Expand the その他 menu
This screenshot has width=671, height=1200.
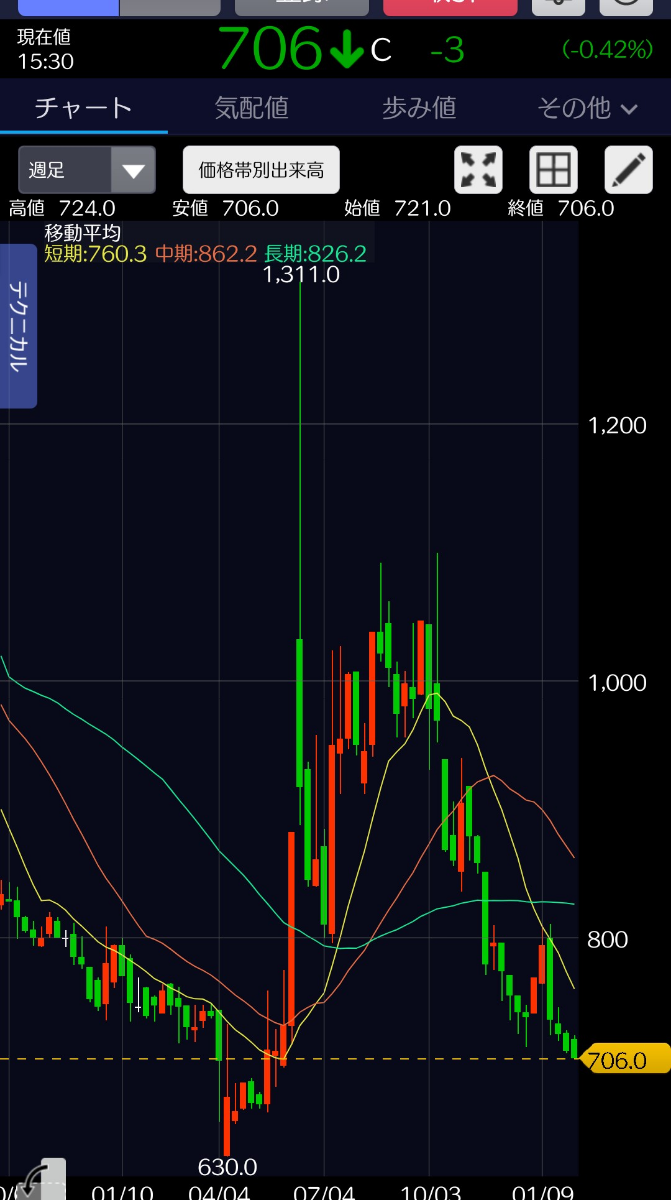587,108
